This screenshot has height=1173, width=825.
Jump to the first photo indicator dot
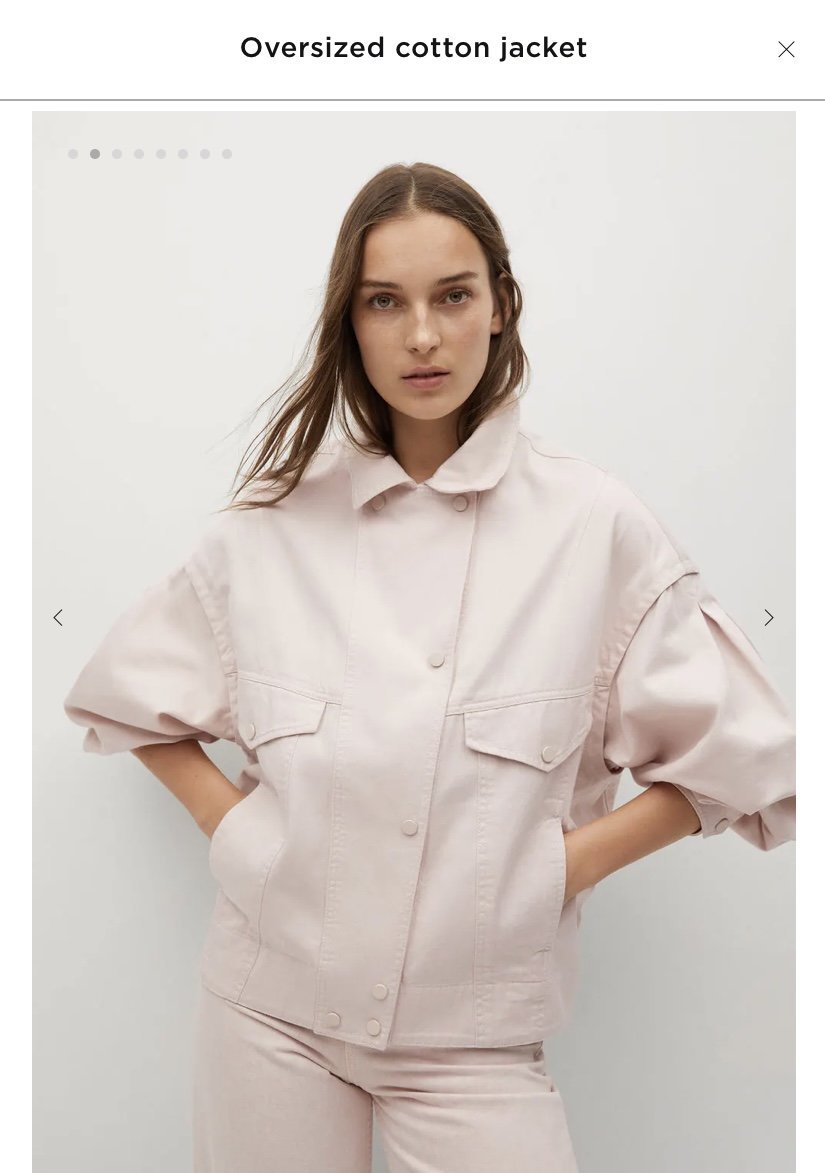(x=73, y=154)
